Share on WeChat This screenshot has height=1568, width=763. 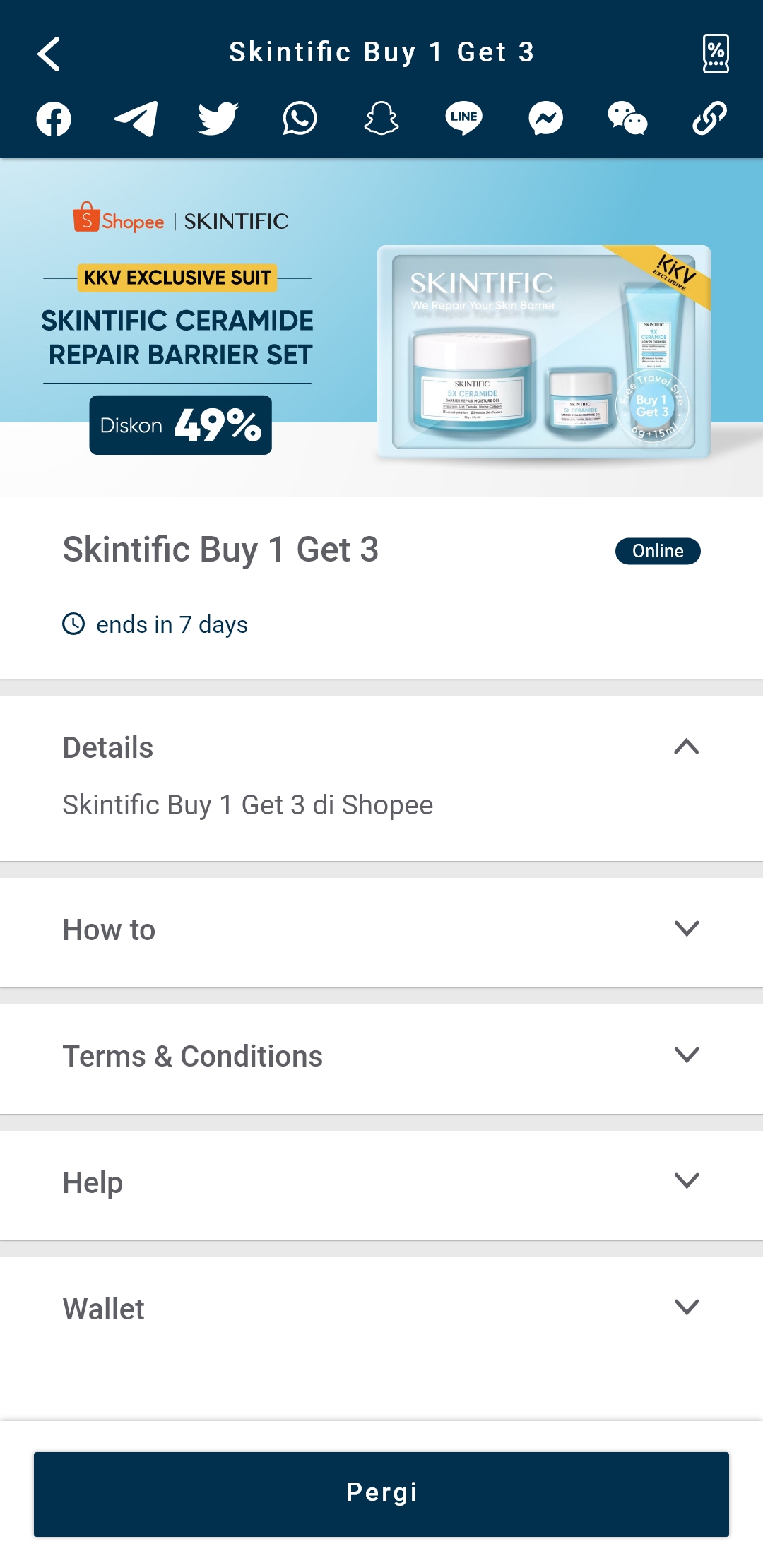[x=627, y=119]
